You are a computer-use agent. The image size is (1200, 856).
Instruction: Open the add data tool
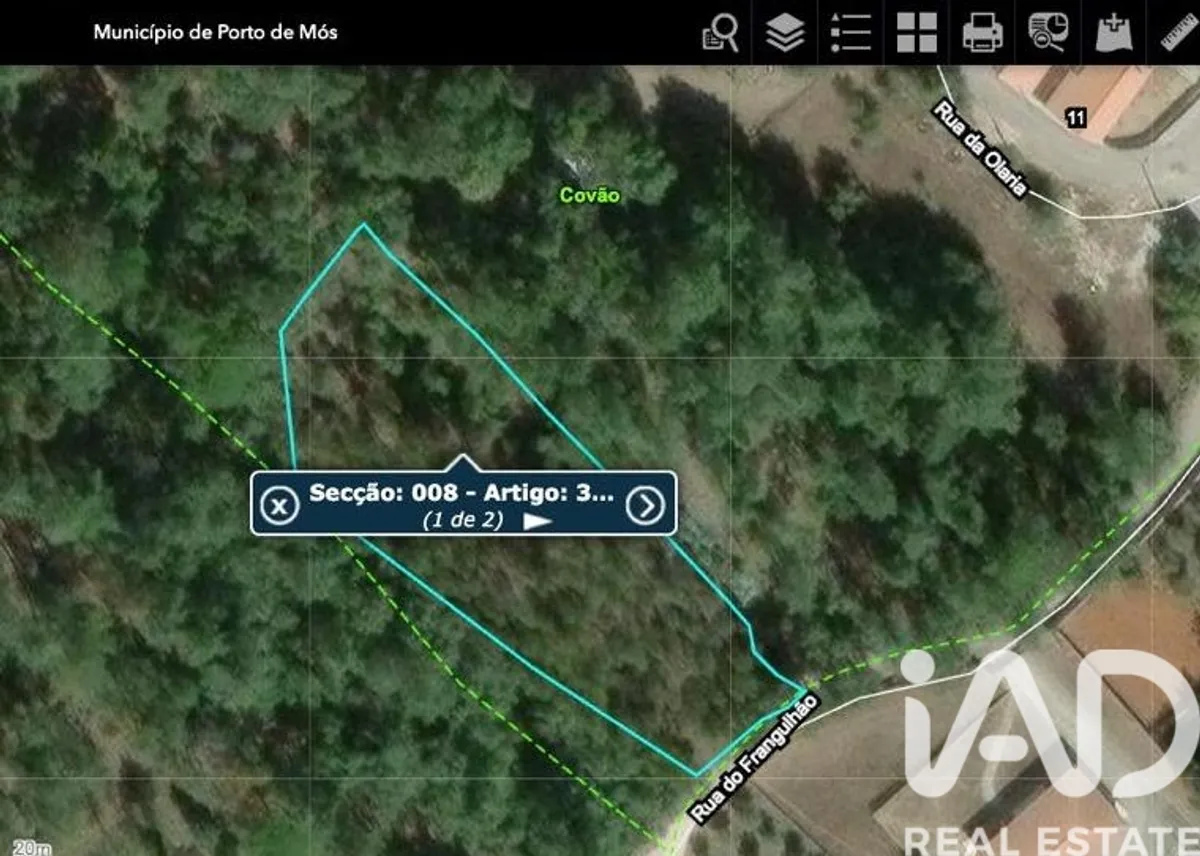coord(1113,33)
